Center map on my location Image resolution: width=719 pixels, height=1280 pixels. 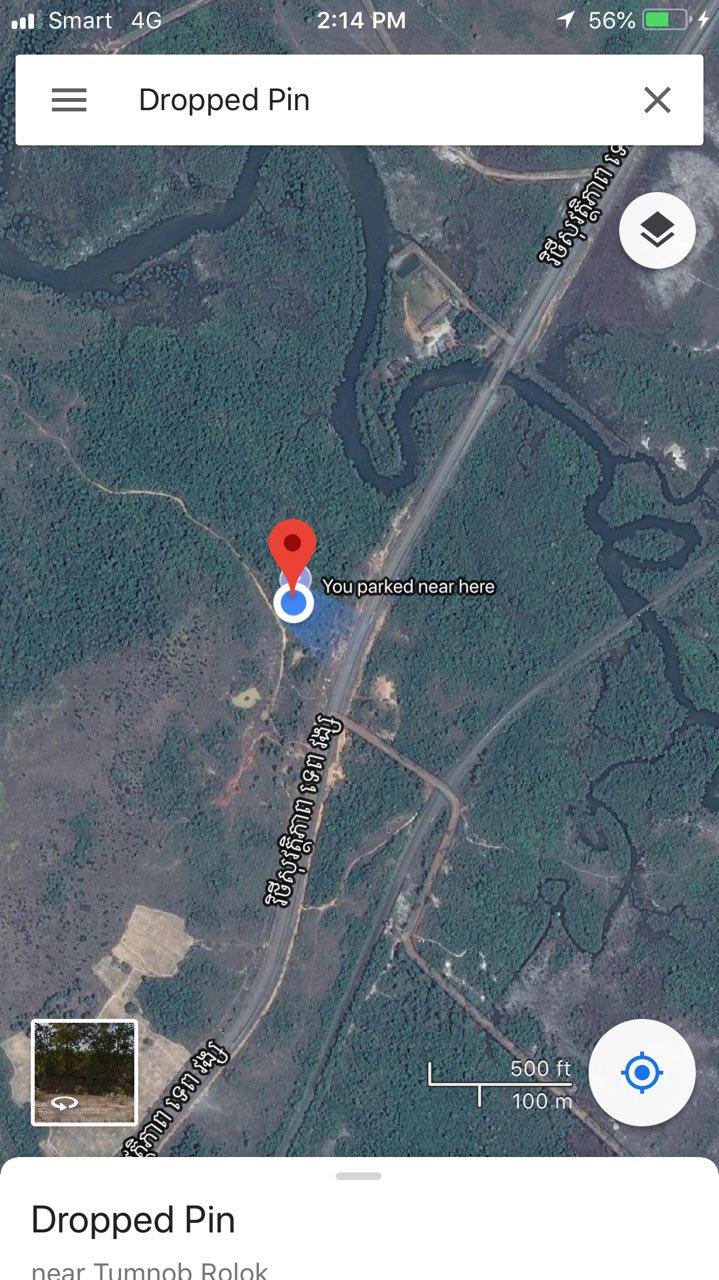coord(642,1073)
